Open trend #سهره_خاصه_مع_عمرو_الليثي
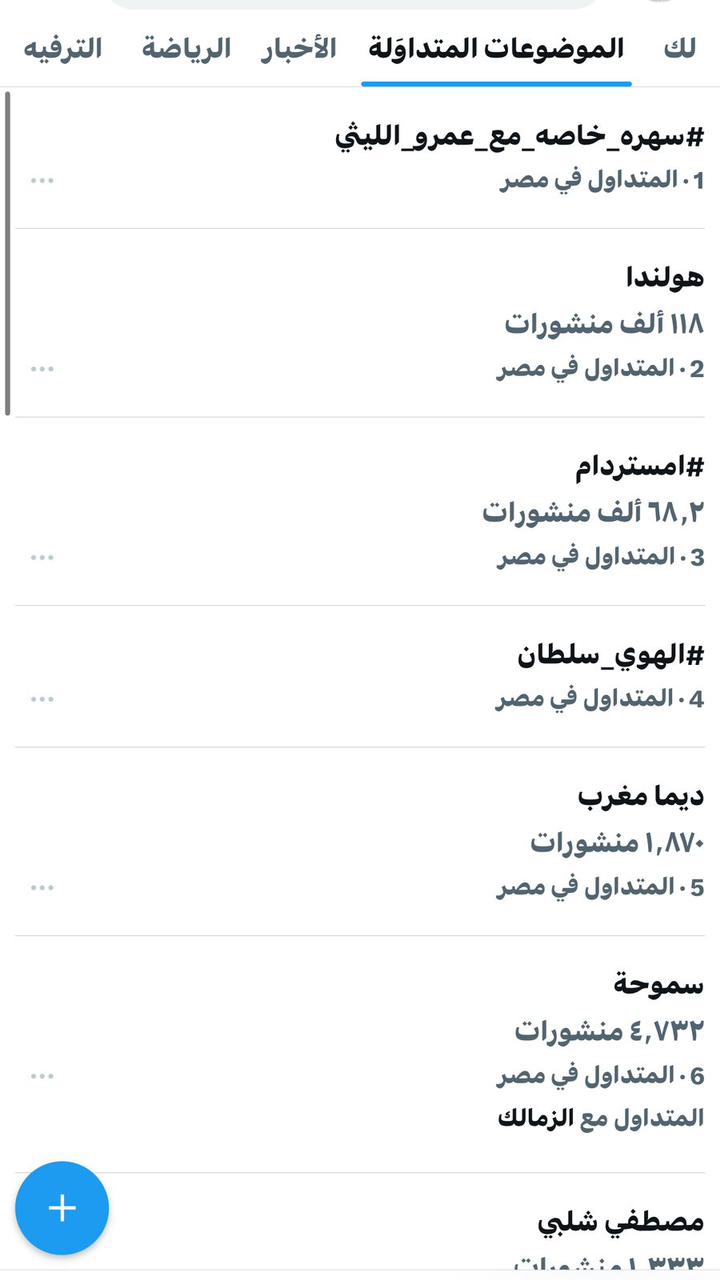 tap(519, 137)
